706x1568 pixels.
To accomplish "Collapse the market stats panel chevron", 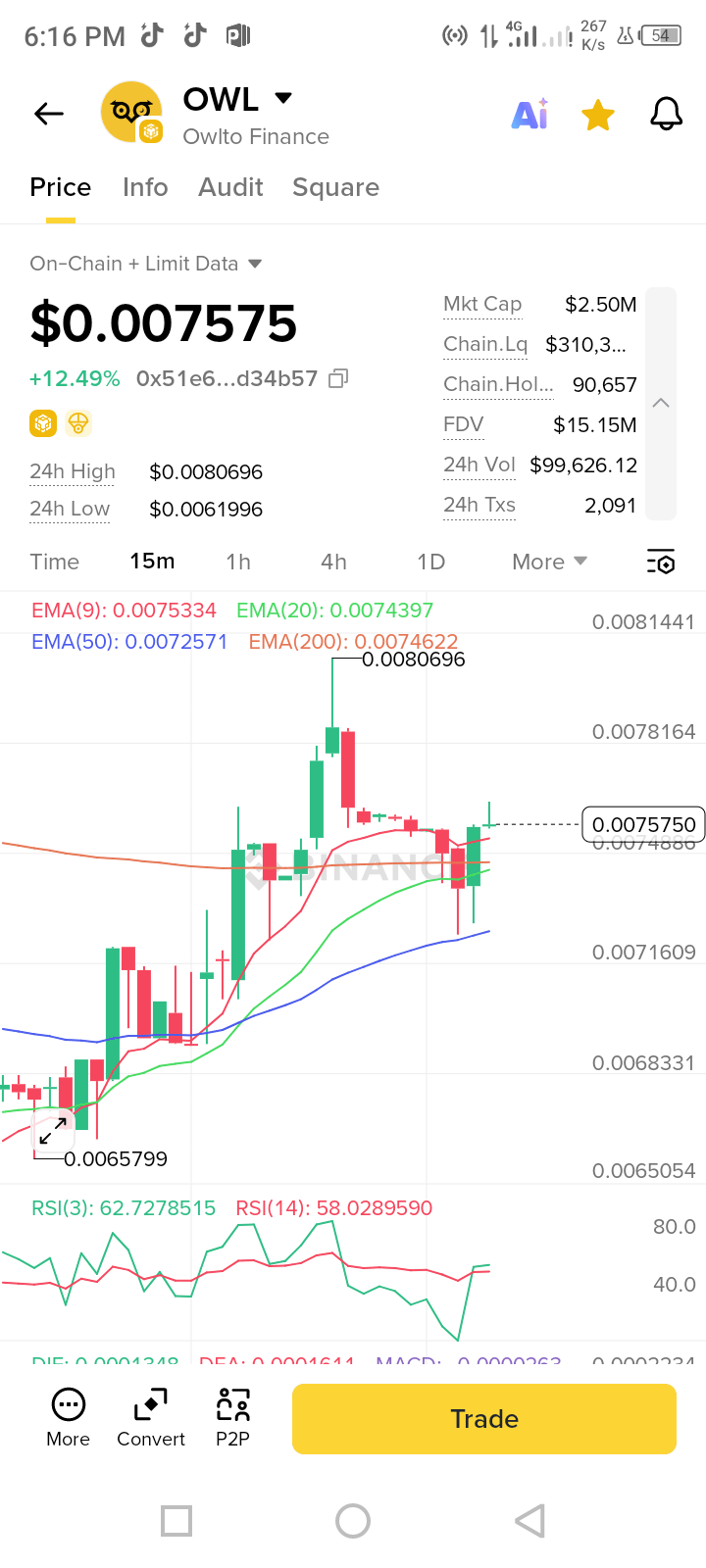I will [661, 403].
